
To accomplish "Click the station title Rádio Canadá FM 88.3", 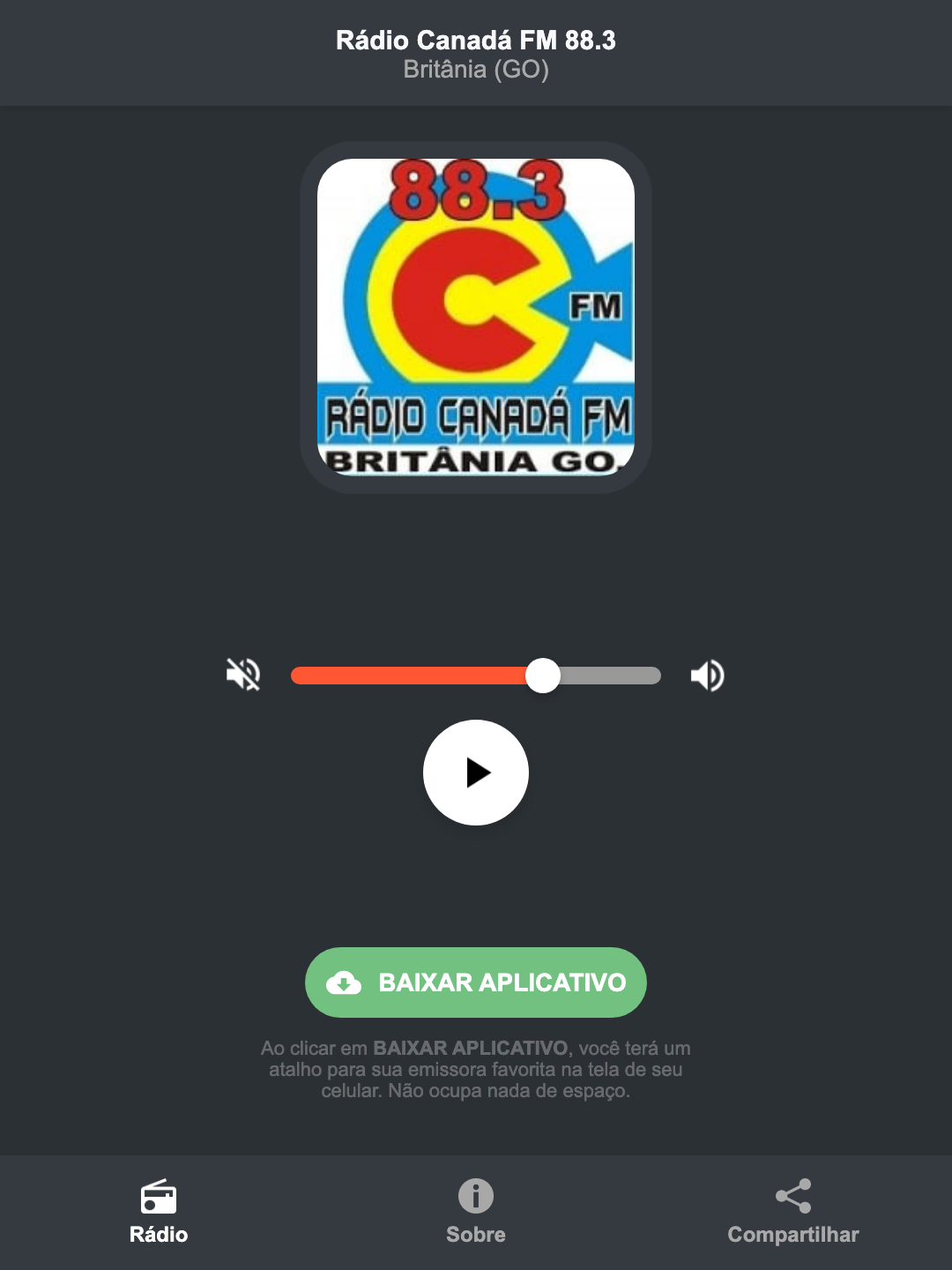I will pos(475,41).
